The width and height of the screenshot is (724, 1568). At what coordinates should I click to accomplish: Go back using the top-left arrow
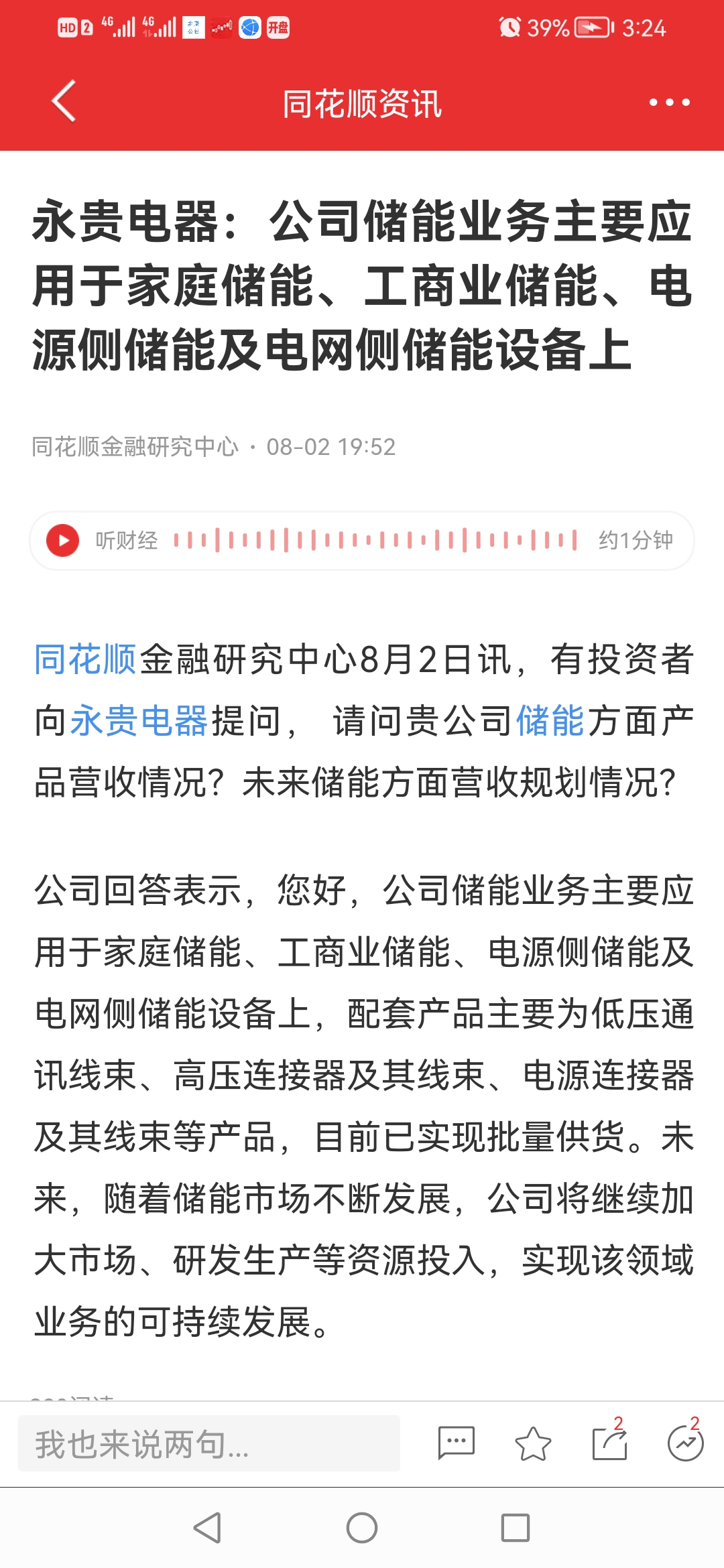click(64, 102)
